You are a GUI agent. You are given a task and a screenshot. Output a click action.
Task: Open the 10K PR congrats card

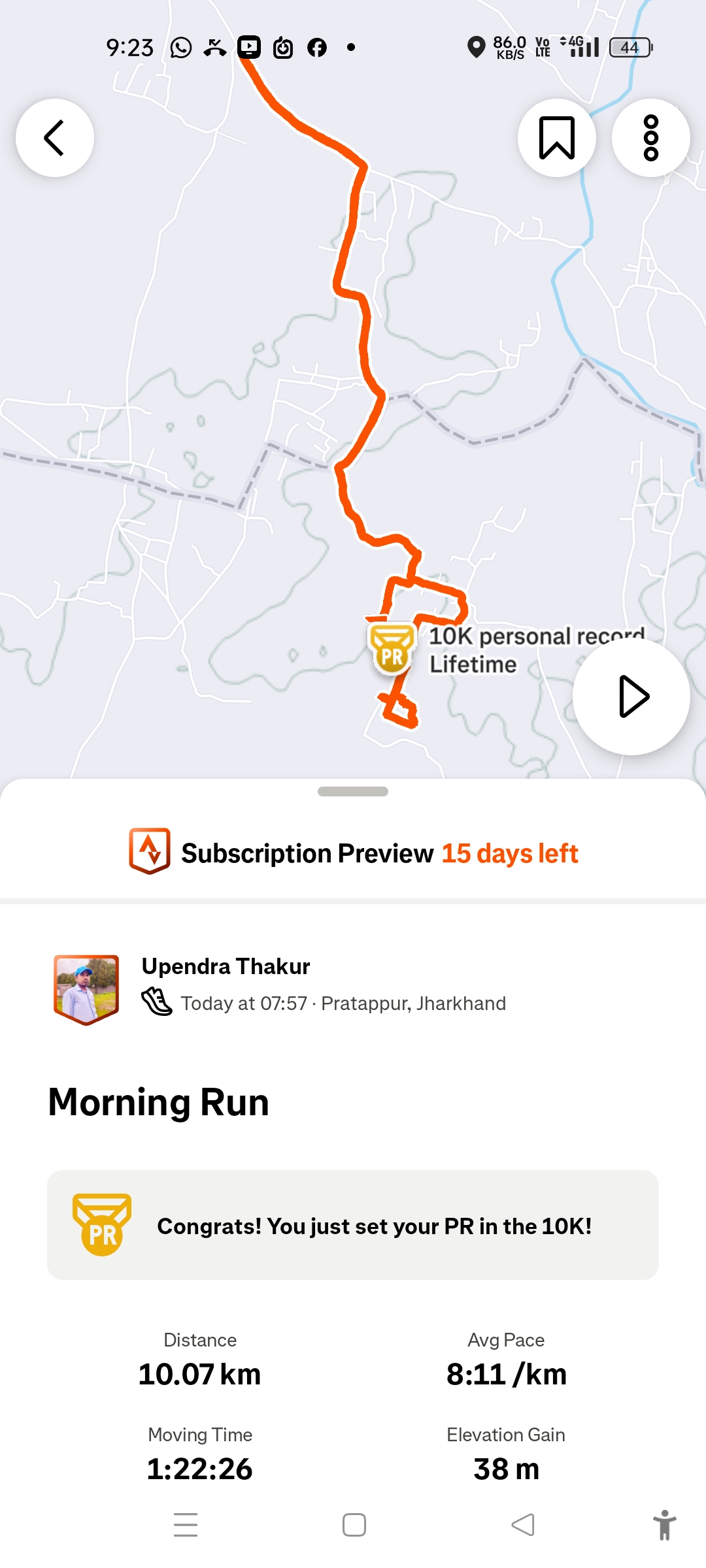click(353, 1225)
